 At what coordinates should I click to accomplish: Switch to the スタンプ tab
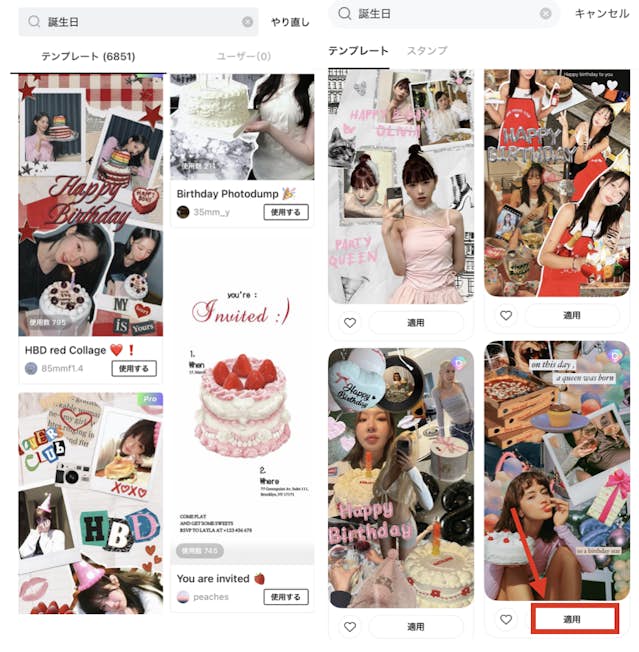tap(426, 50)
